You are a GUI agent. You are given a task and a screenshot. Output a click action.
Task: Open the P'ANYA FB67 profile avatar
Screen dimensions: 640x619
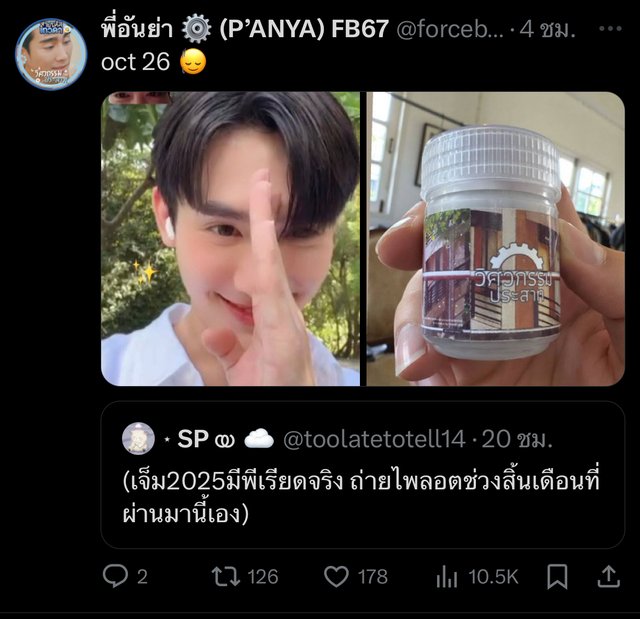pyautogui.click(x=51, y=52)
